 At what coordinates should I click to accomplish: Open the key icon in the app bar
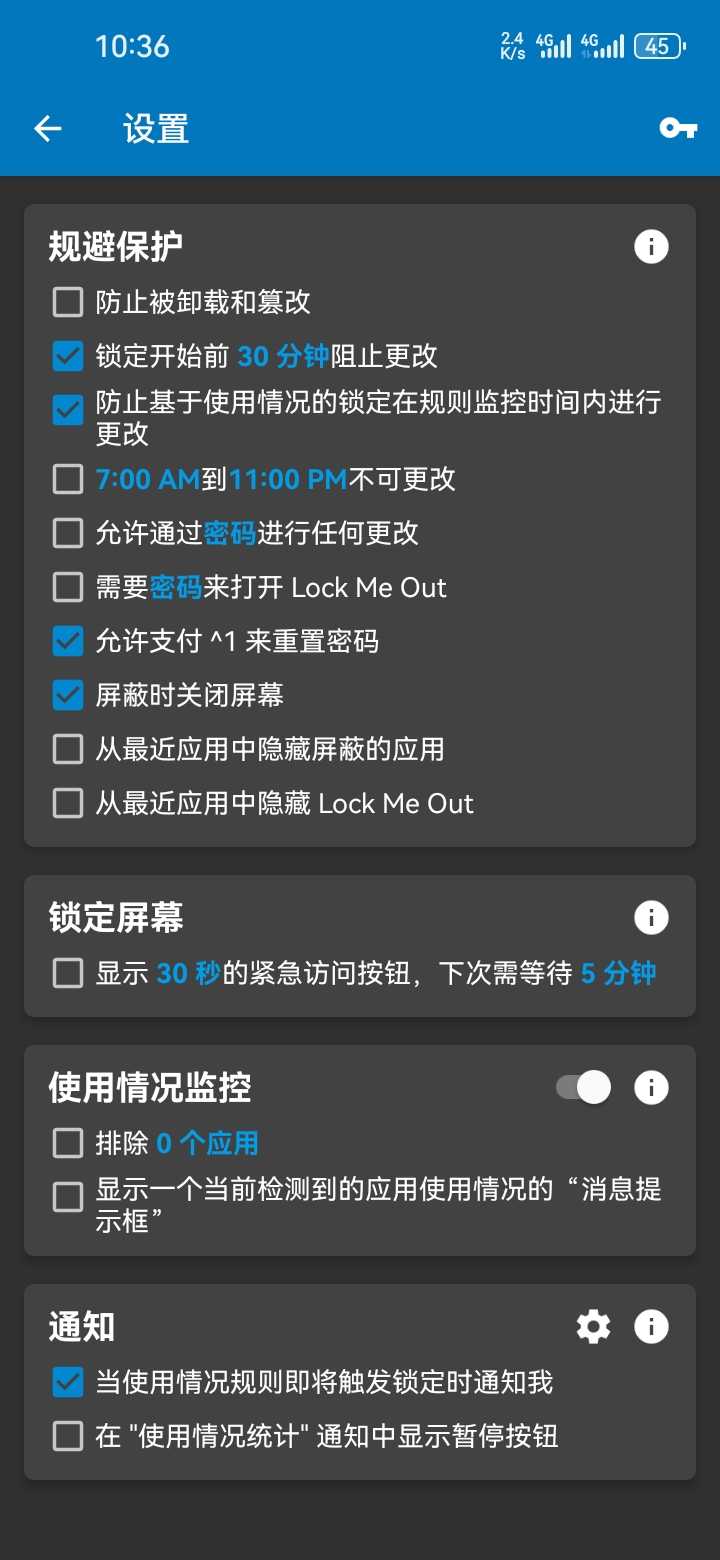pyautogui.click(x=678, y=128)
